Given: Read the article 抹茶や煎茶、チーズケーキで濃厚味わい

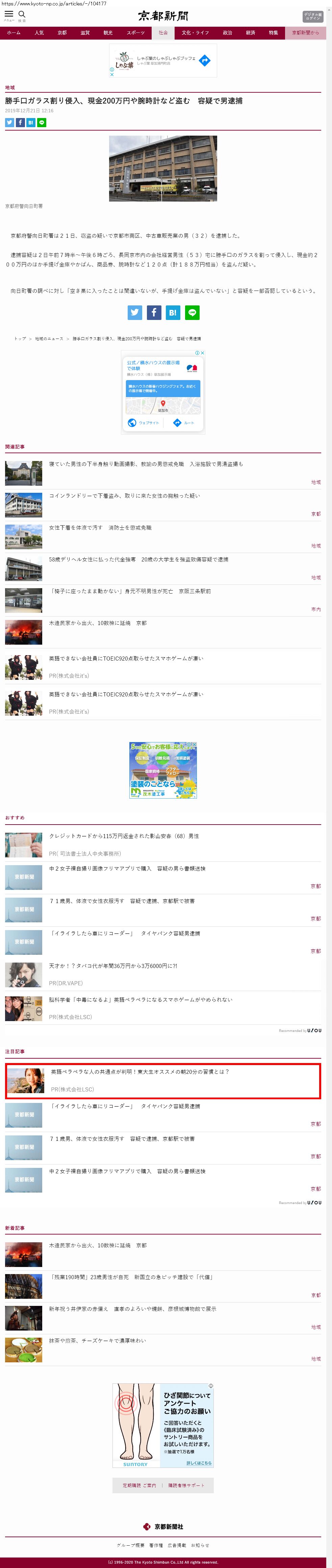Looking at the screenshot, I should (x=97, y=1340).
